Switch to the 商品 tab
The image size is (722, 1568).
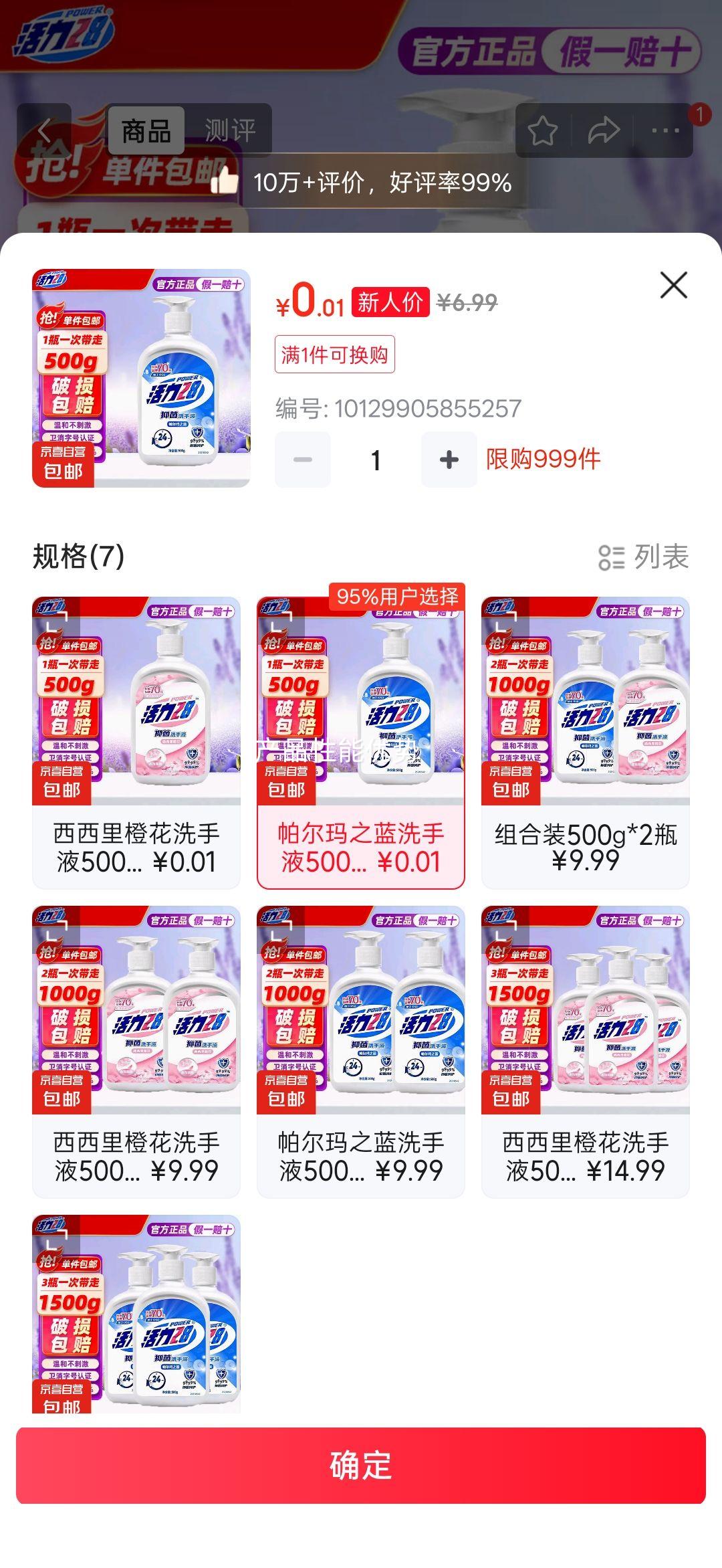click(146, 130)
